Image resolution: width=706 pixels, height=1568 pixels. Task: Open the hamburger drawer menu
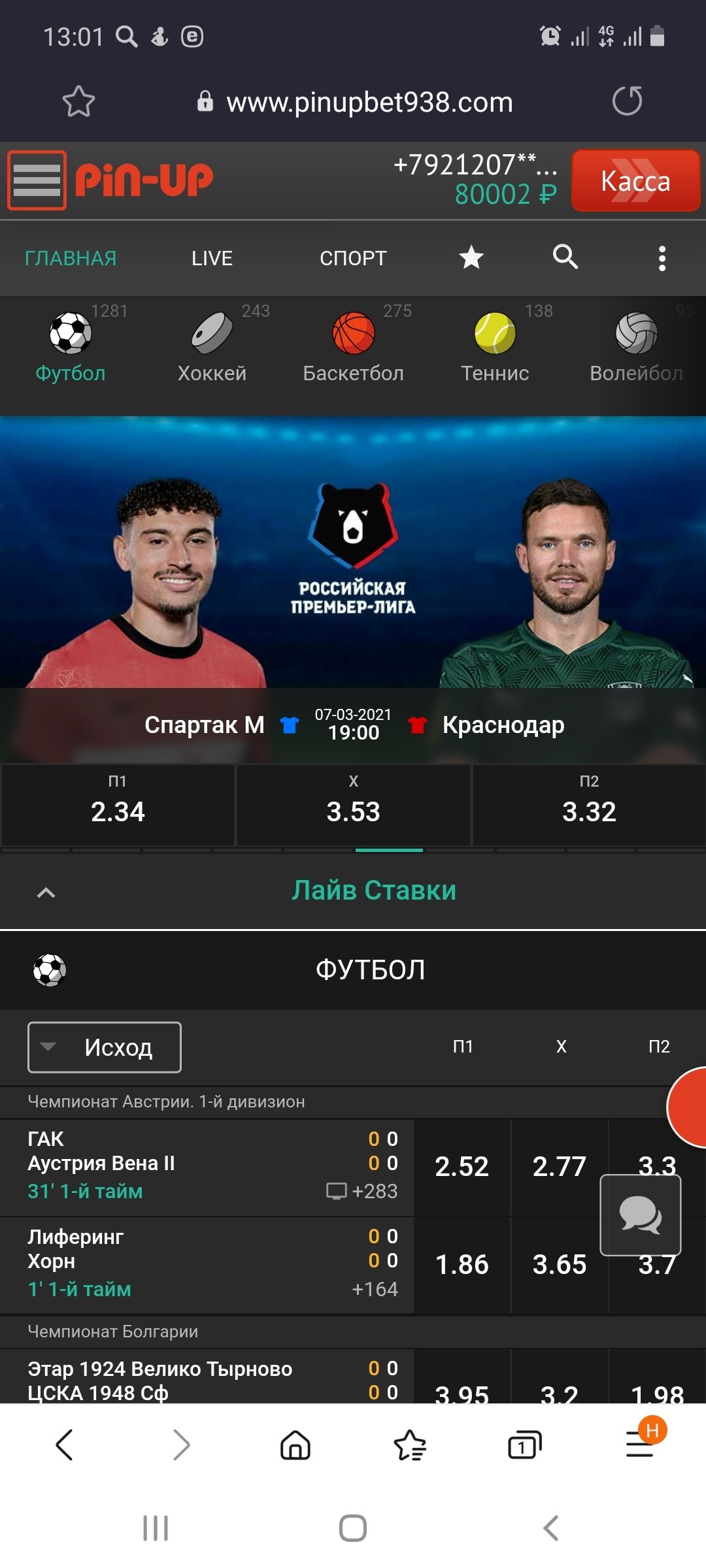point(37,180)
